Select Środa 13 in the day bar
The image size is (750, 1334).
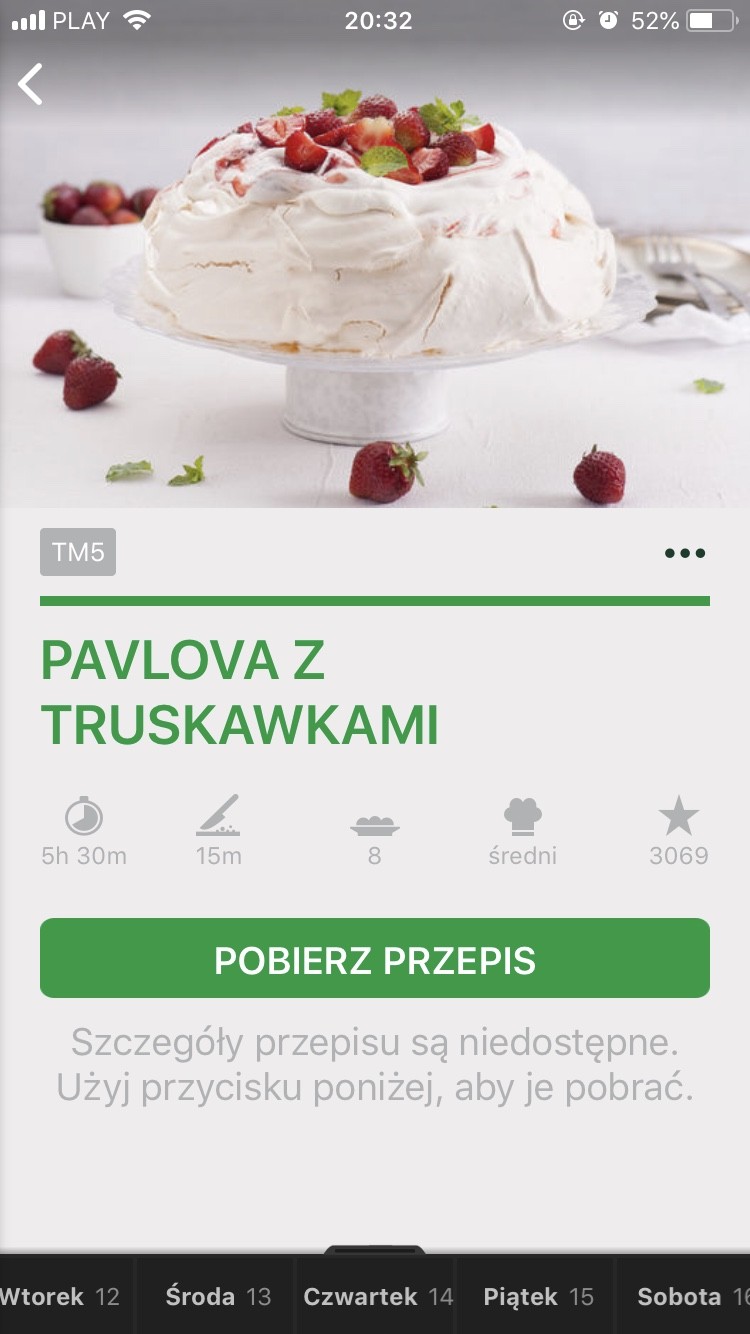pyautogui.click(x=218, y=1297)
